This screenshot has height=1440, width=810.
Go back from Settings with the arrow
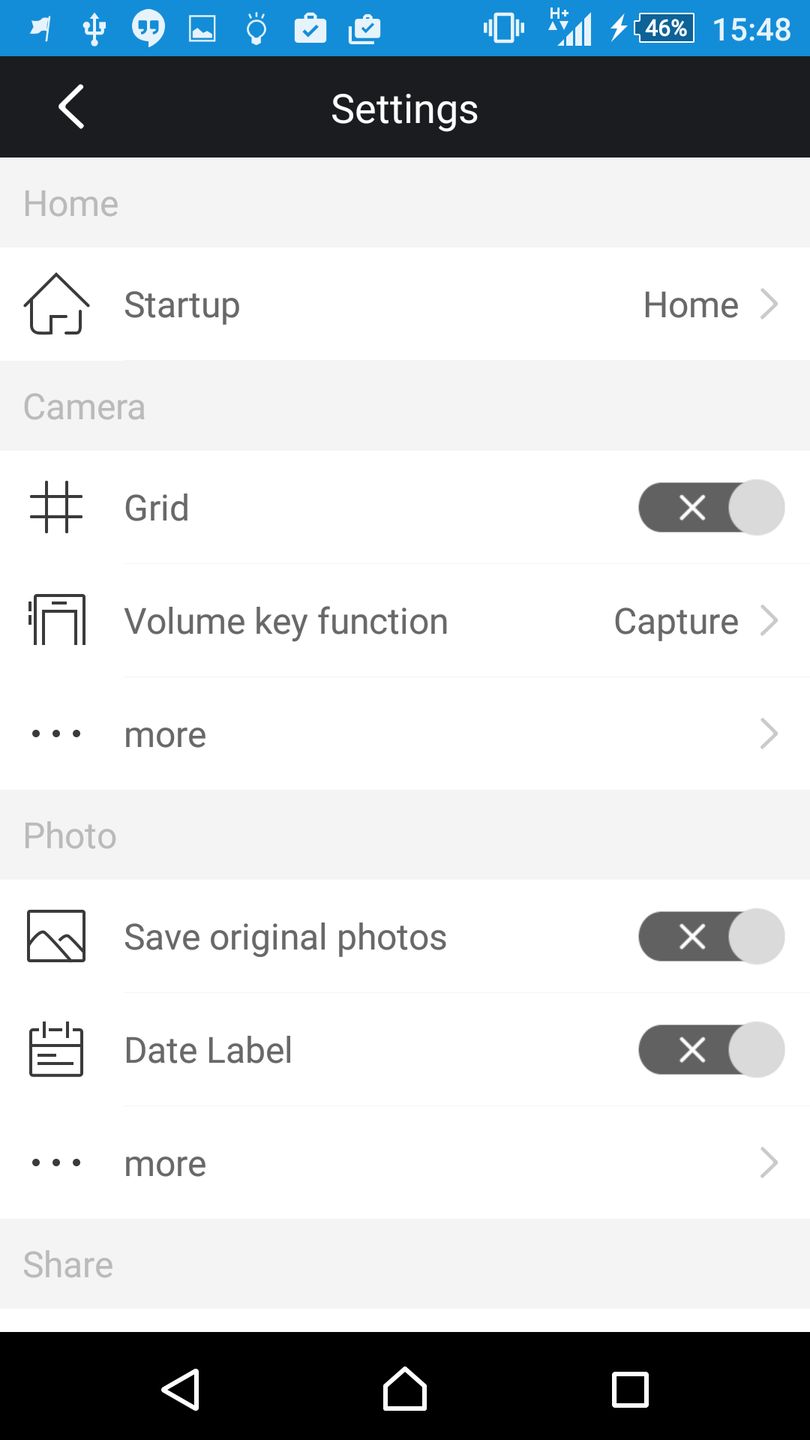coord(70,107)
